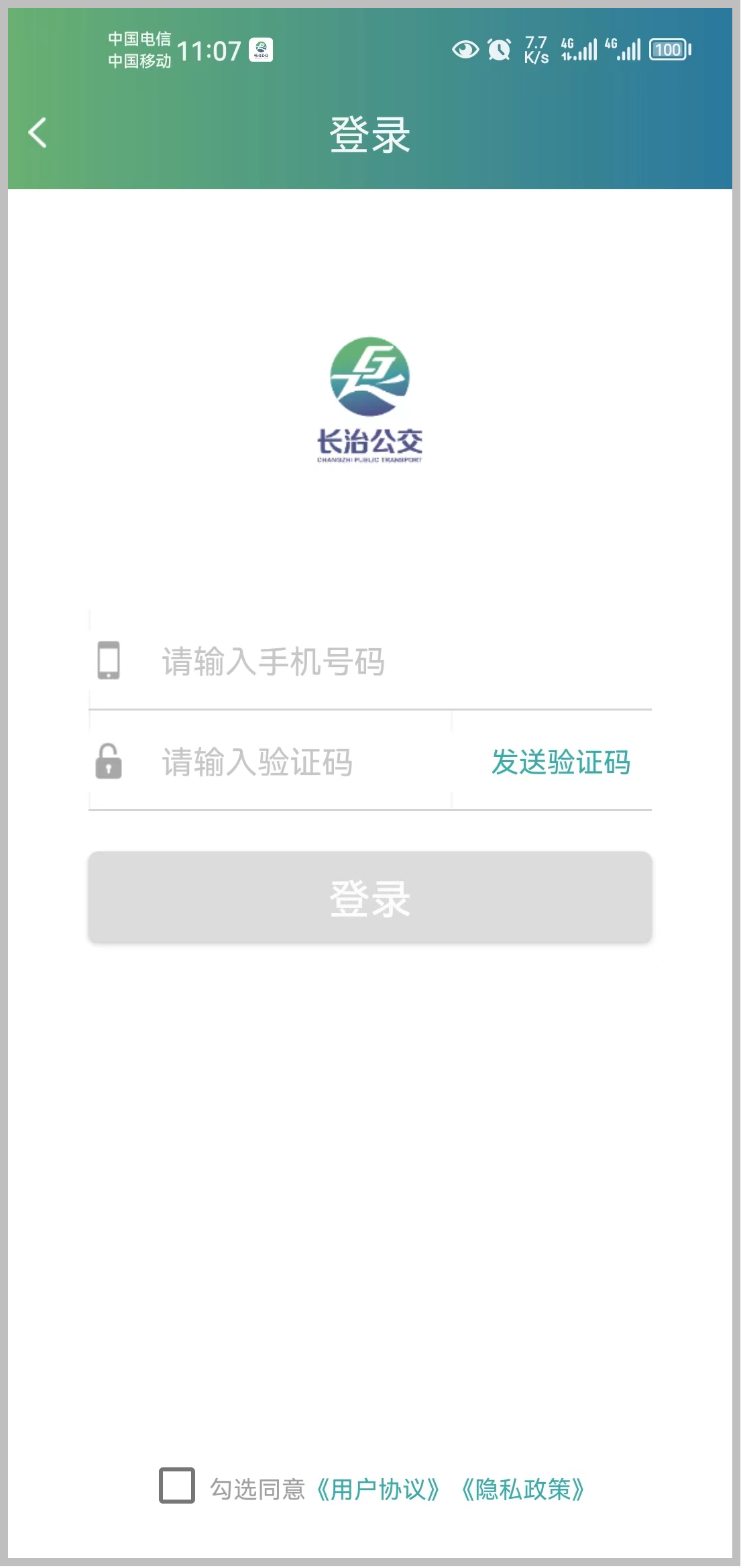Viewport: 741px width, 1568px height.
Task: Focus the verification code field
Action: tap(270, 762)
